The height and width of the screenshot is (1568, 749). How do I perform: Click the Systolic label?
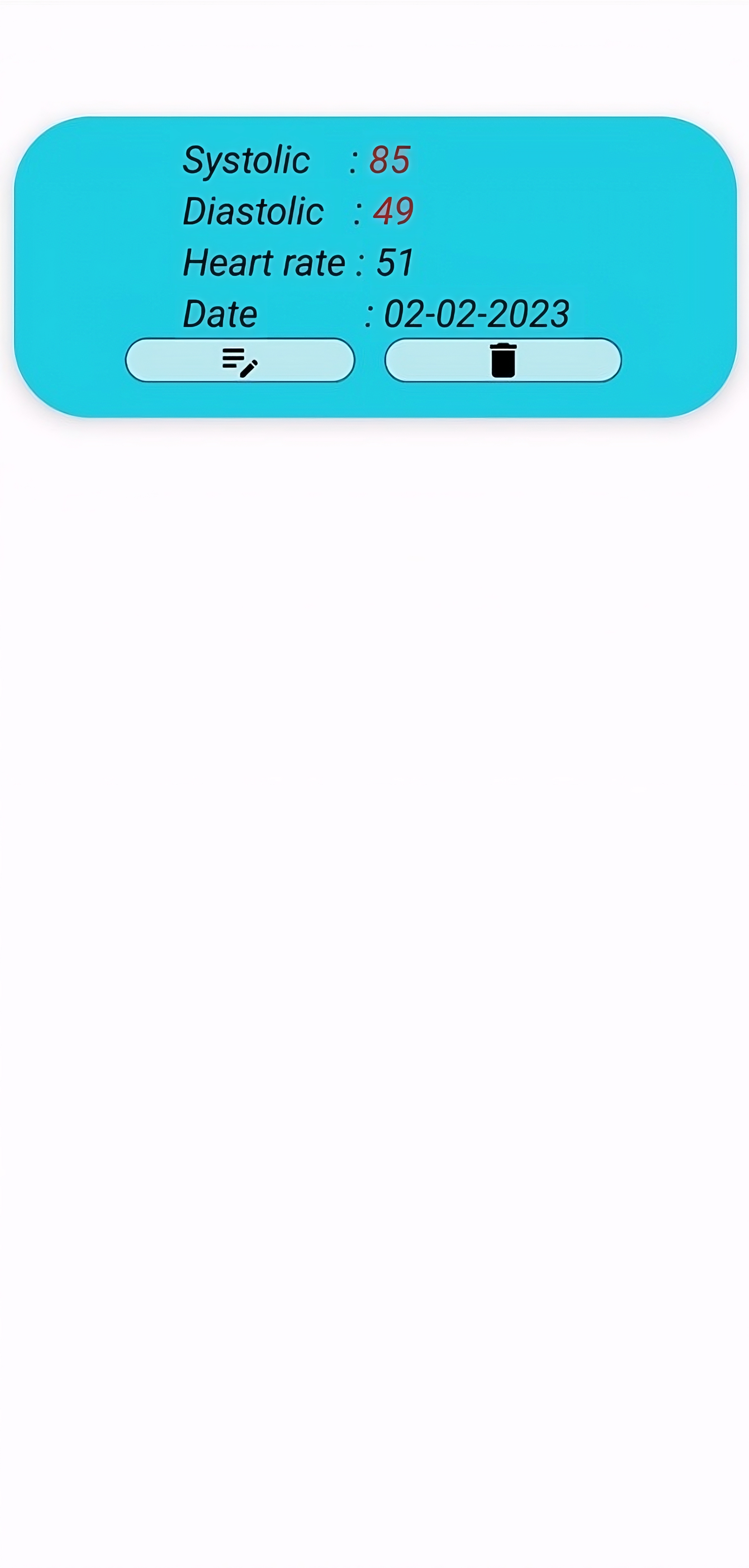tap(246, 160)
